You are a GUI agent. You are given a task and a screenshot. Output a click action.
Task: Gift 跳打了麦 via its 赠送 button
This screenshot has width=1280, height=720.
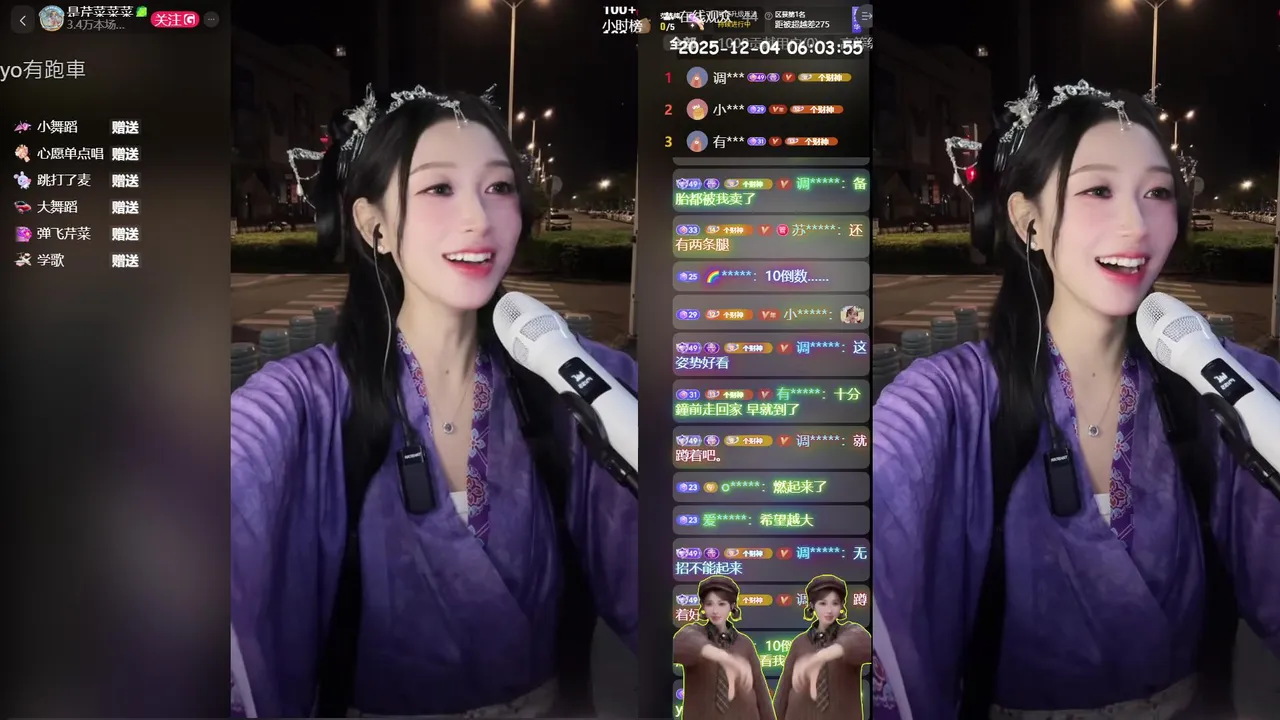coord(125,181)
